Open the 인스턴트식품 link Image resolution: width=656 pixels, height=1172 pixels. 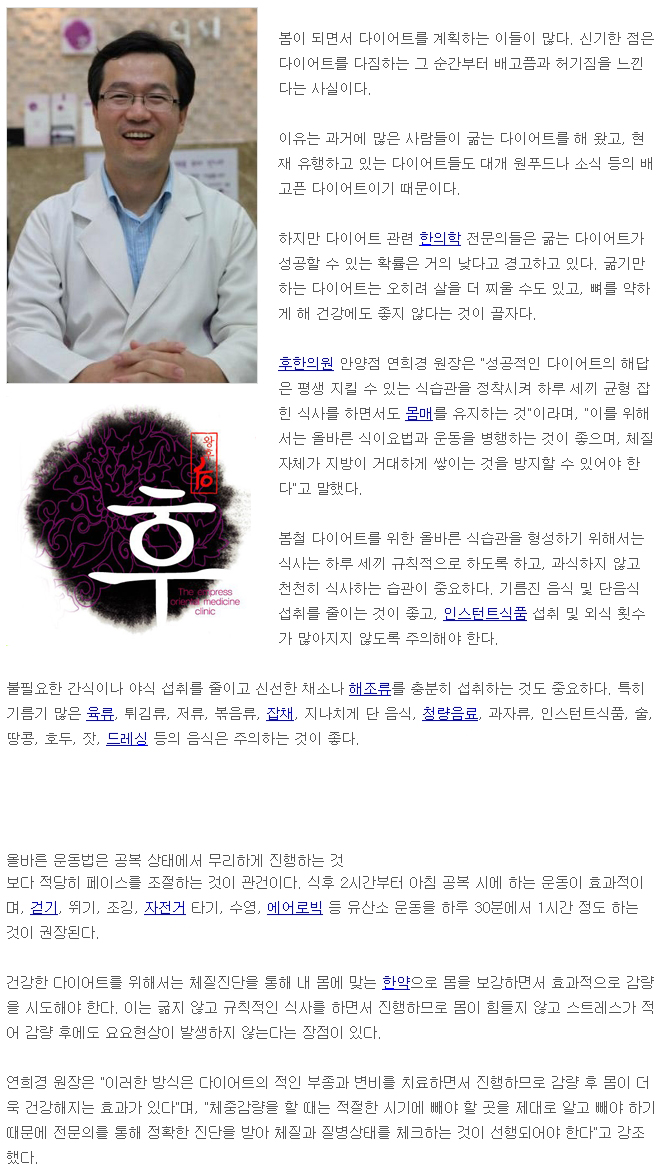pyautogui.click(x=485, y=614)
